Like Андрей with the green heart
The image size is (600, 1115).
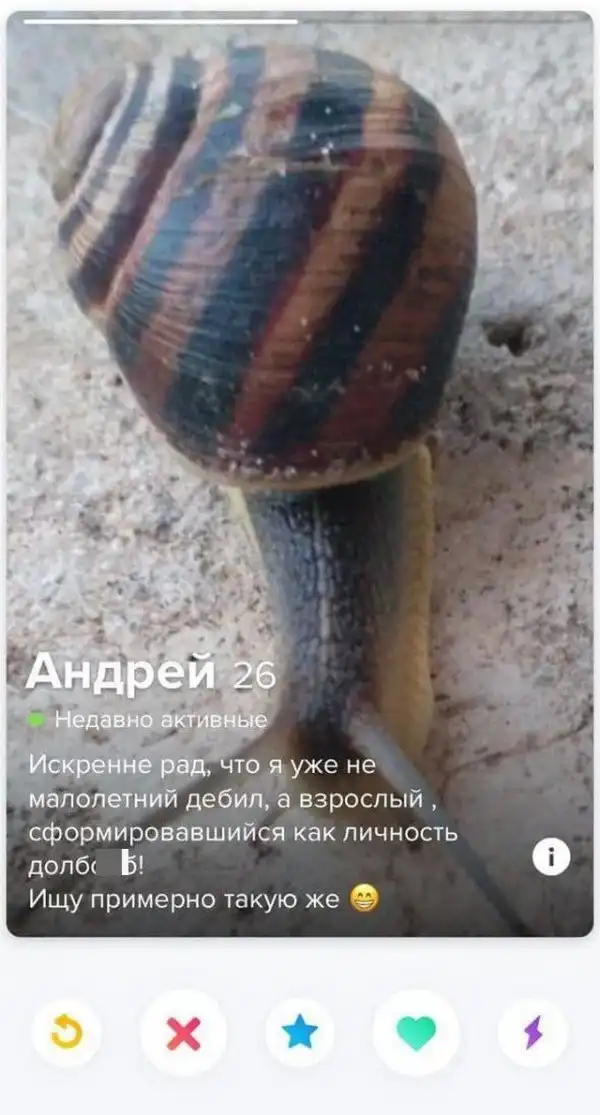tap(416, 1032)
